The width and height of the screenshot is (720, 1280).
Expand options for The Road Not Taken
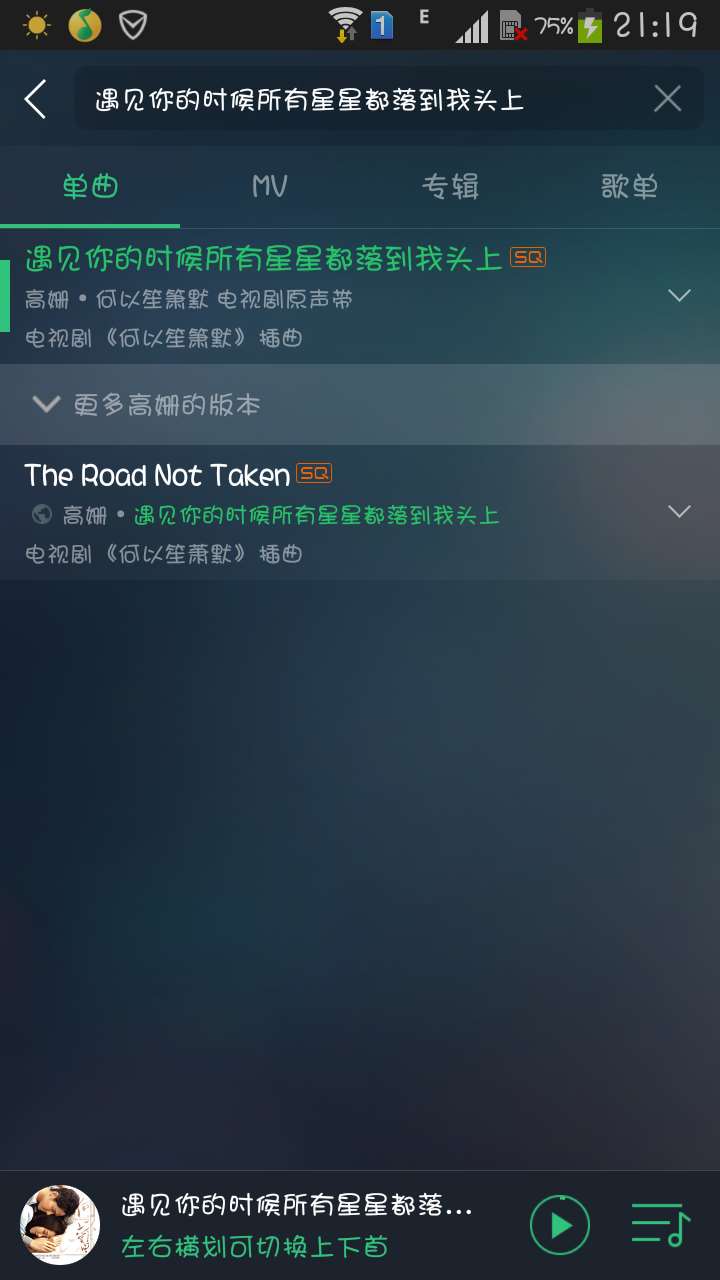680,511
